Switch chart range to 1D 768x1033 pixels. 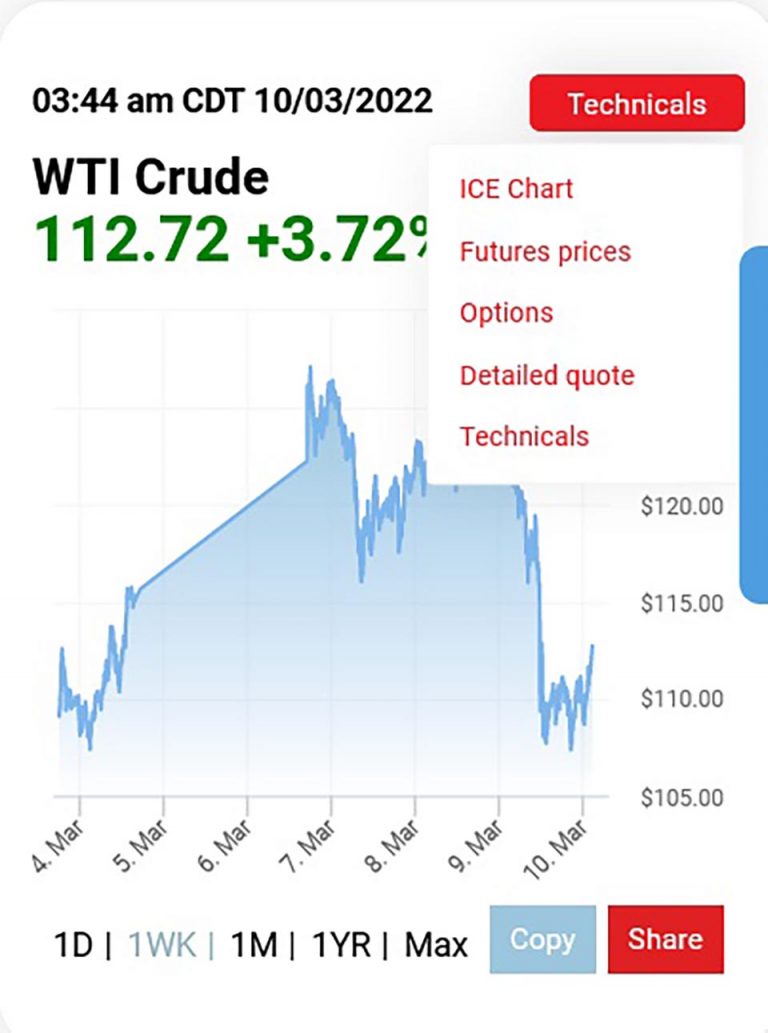73,944
